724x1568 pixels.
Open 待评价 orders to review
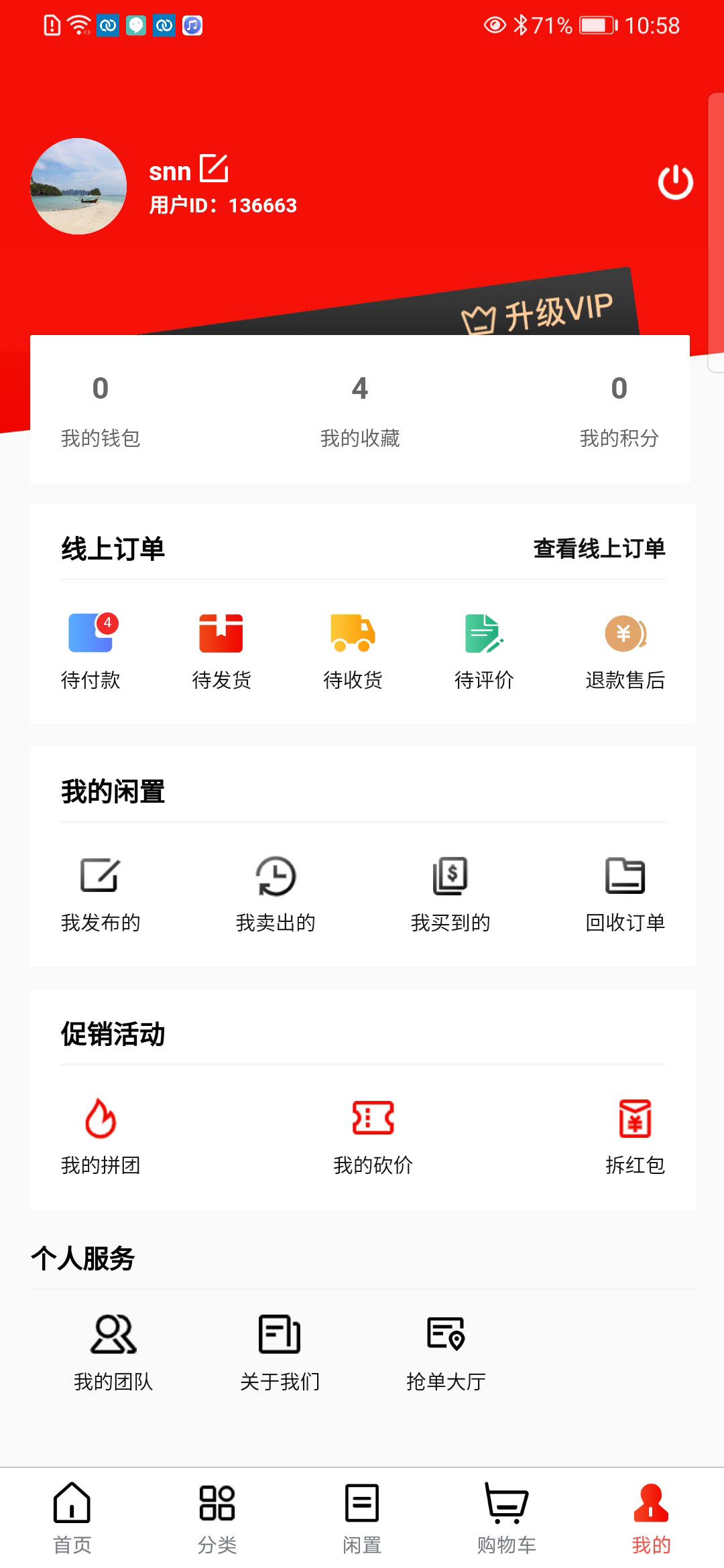(484, 650)
